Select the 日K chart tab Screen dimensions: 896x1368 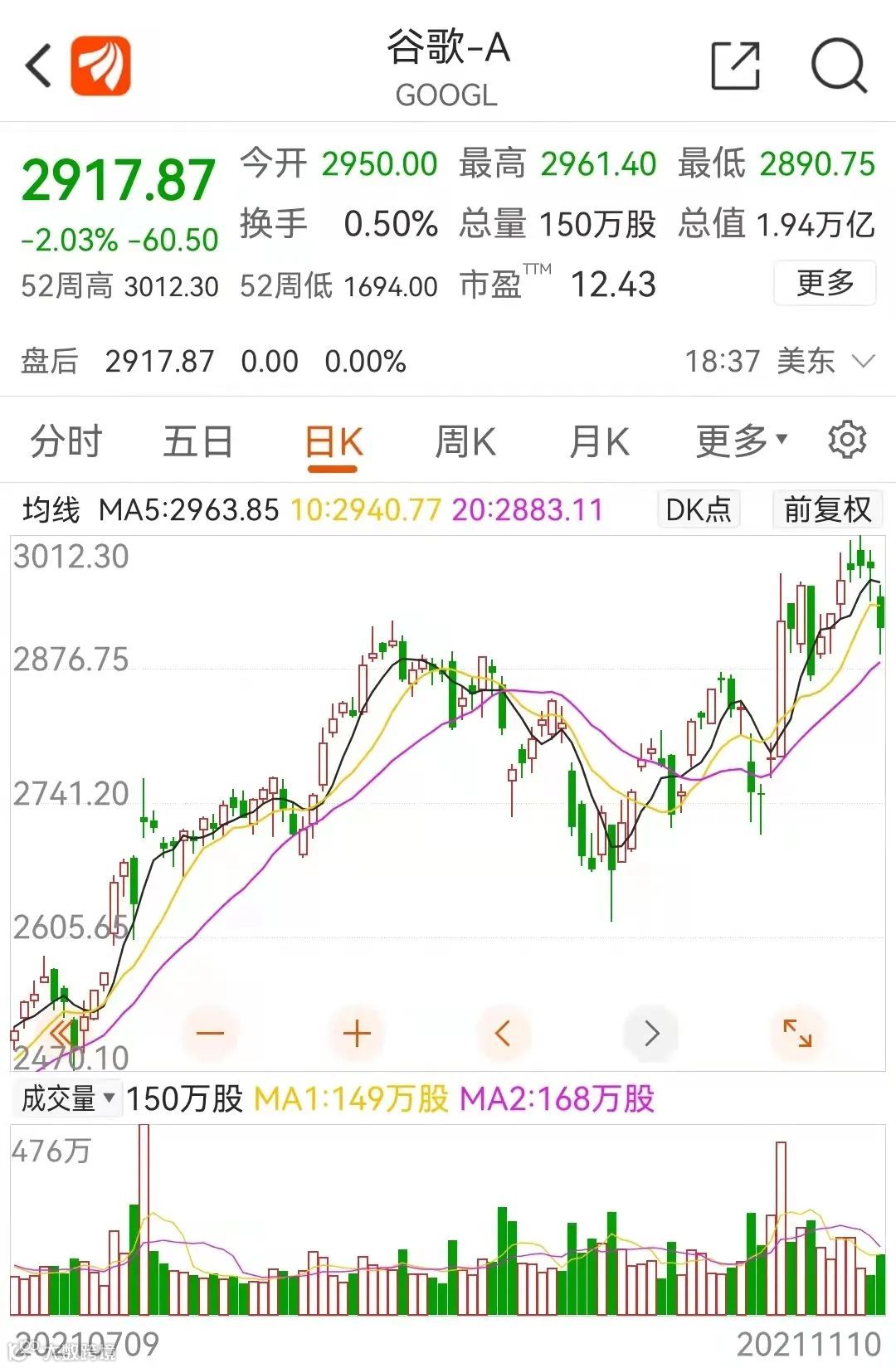point(334,442)
